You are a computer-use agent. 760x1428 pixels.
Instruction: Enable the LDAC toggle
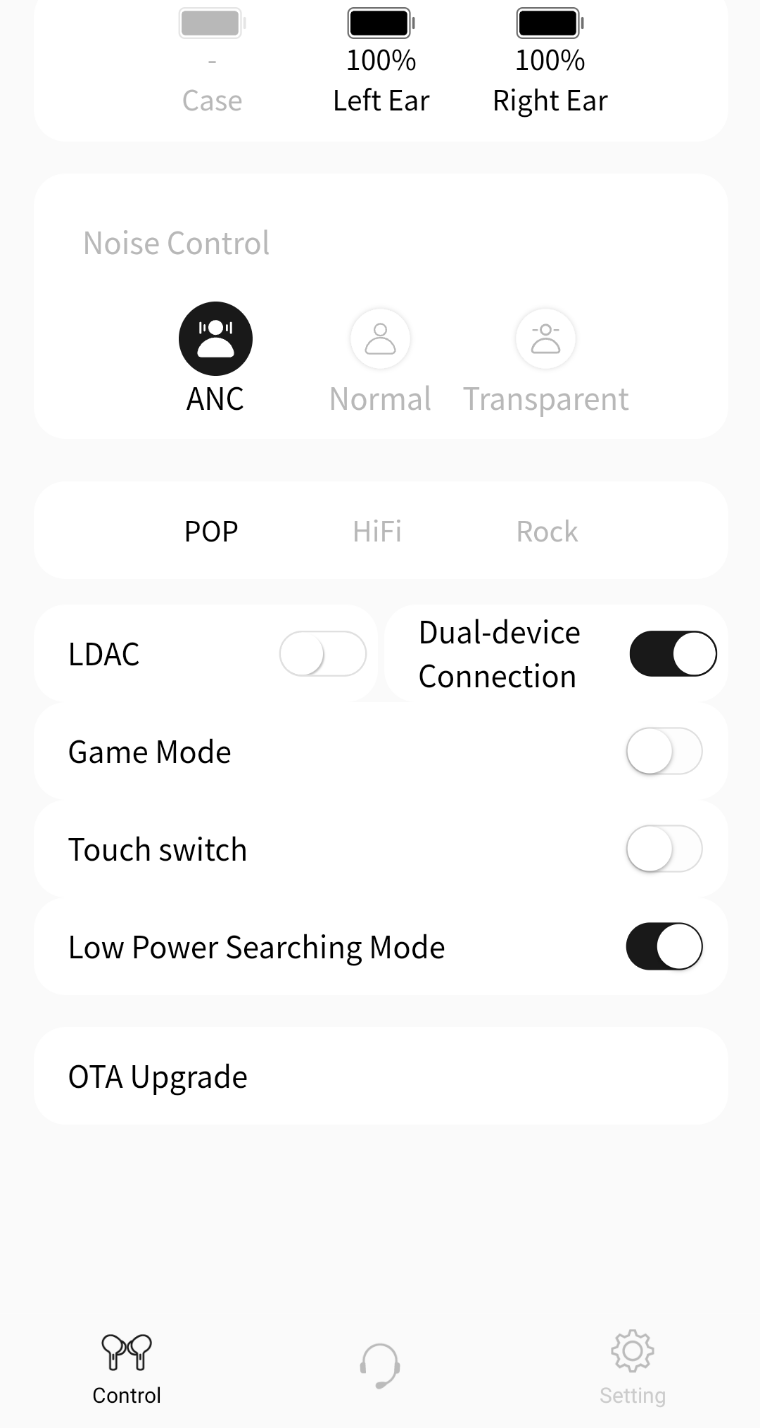pyautogui.click(x=322, y=654)
